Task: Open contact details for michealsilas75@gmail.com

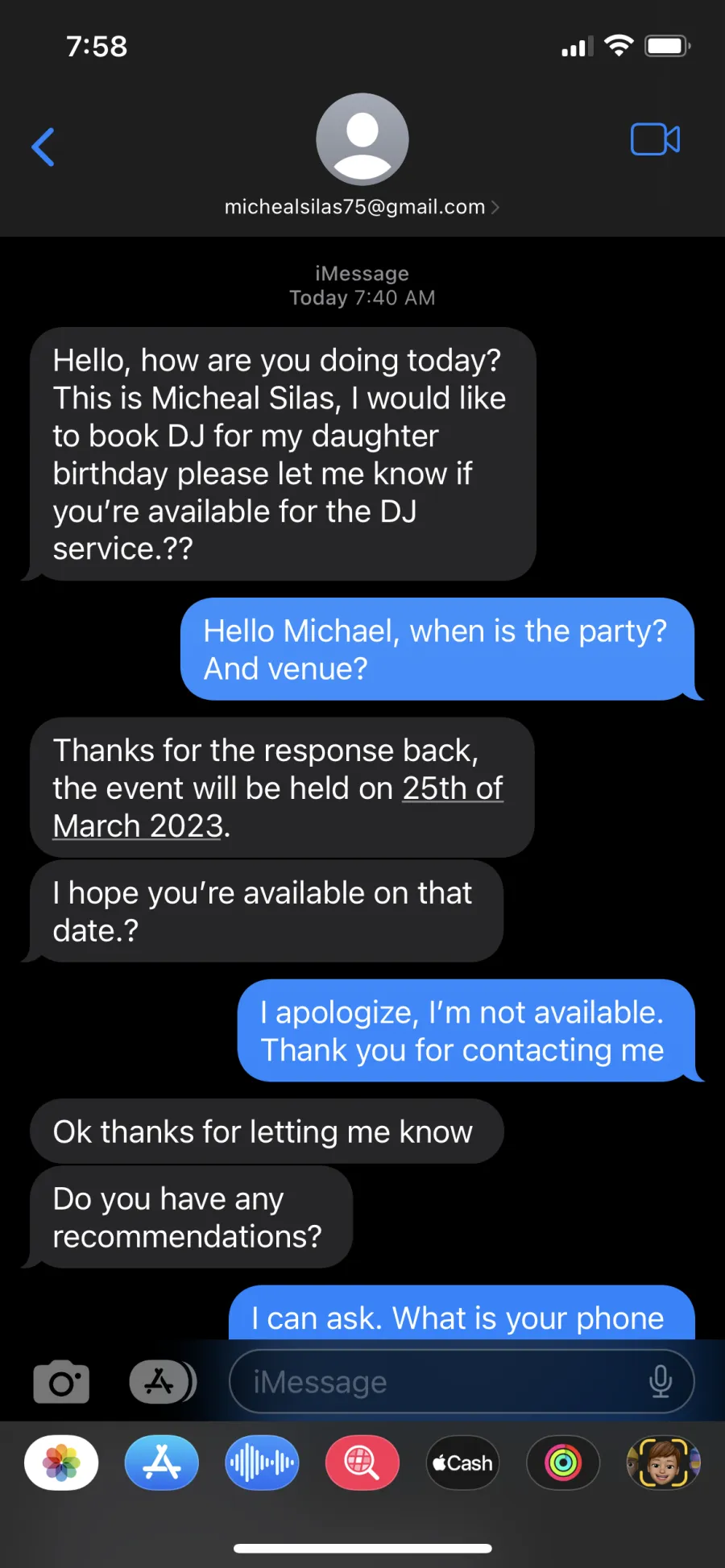Action: (362, 207)
